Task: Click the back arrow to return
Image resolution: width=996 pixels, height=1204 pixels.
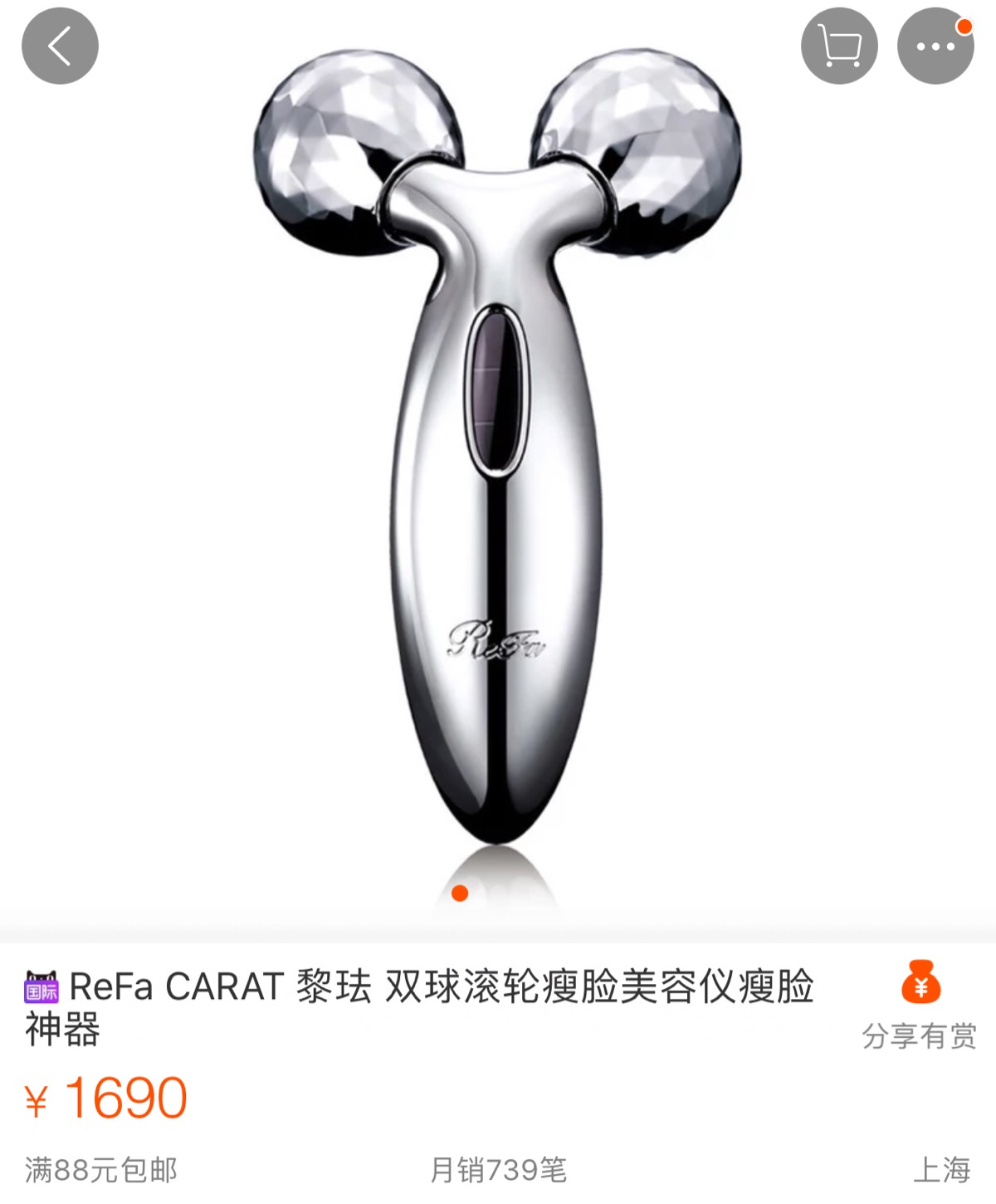Action: (59, 46)
